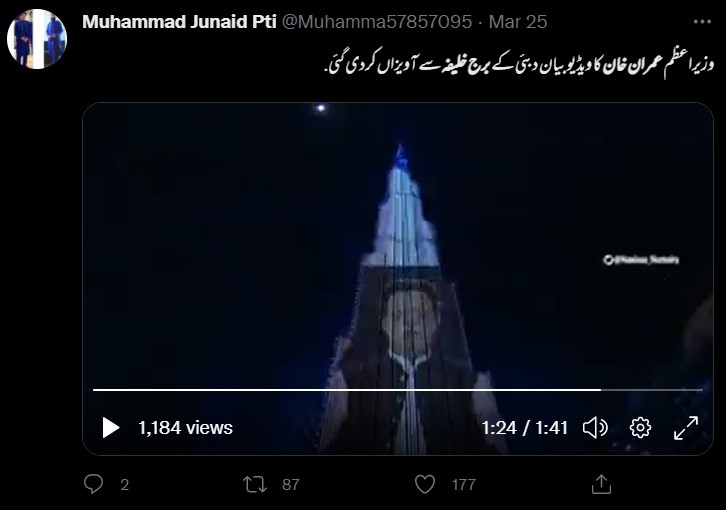Expand video to fullscreen
This screenshot has width=726, height=510.
point(685,428)
